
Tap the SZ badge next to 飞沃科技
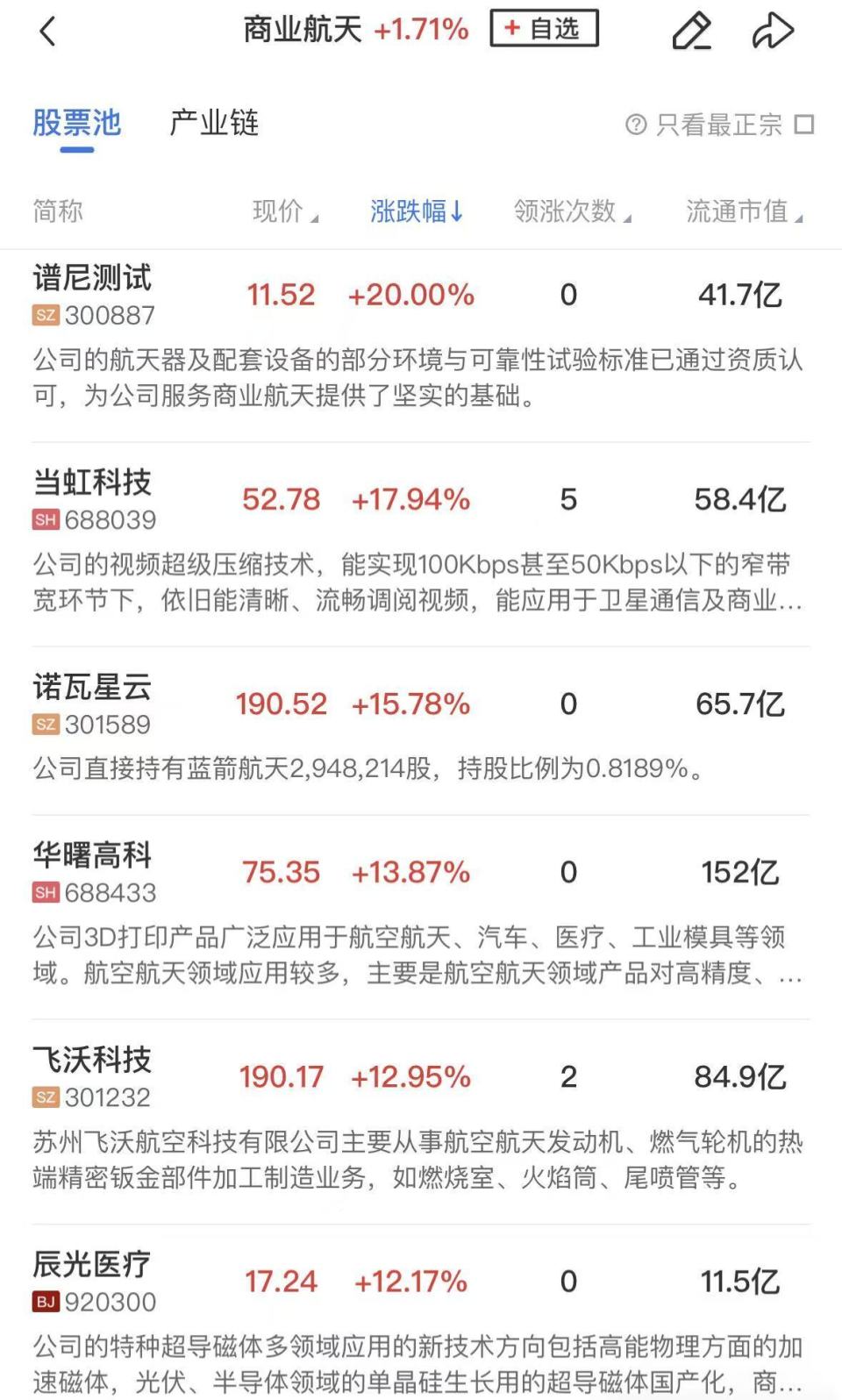pos(46,1097)
